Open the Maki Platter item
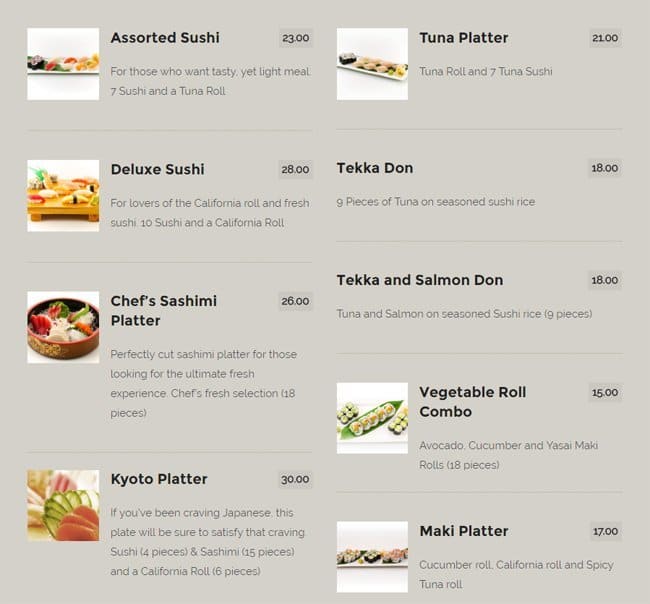 (x=463, y=531)
